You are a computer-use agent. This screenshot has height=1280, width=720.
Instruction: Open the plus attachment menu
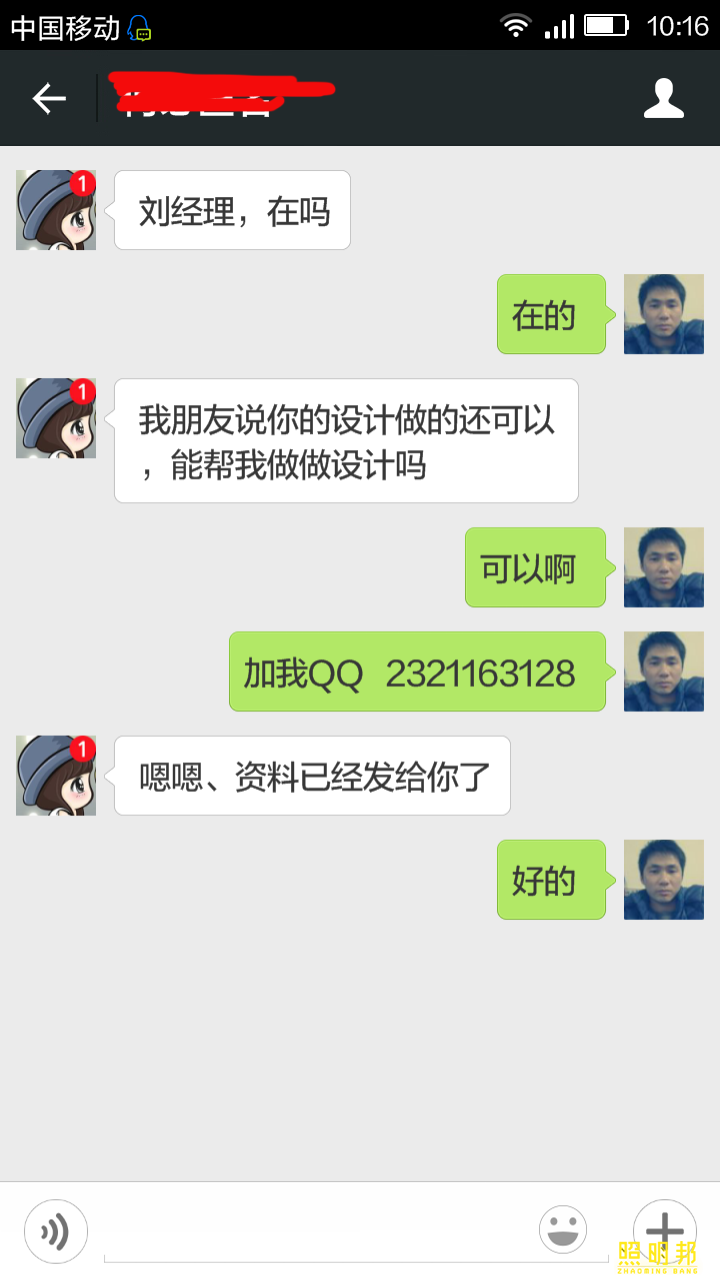coord(664,1229)
